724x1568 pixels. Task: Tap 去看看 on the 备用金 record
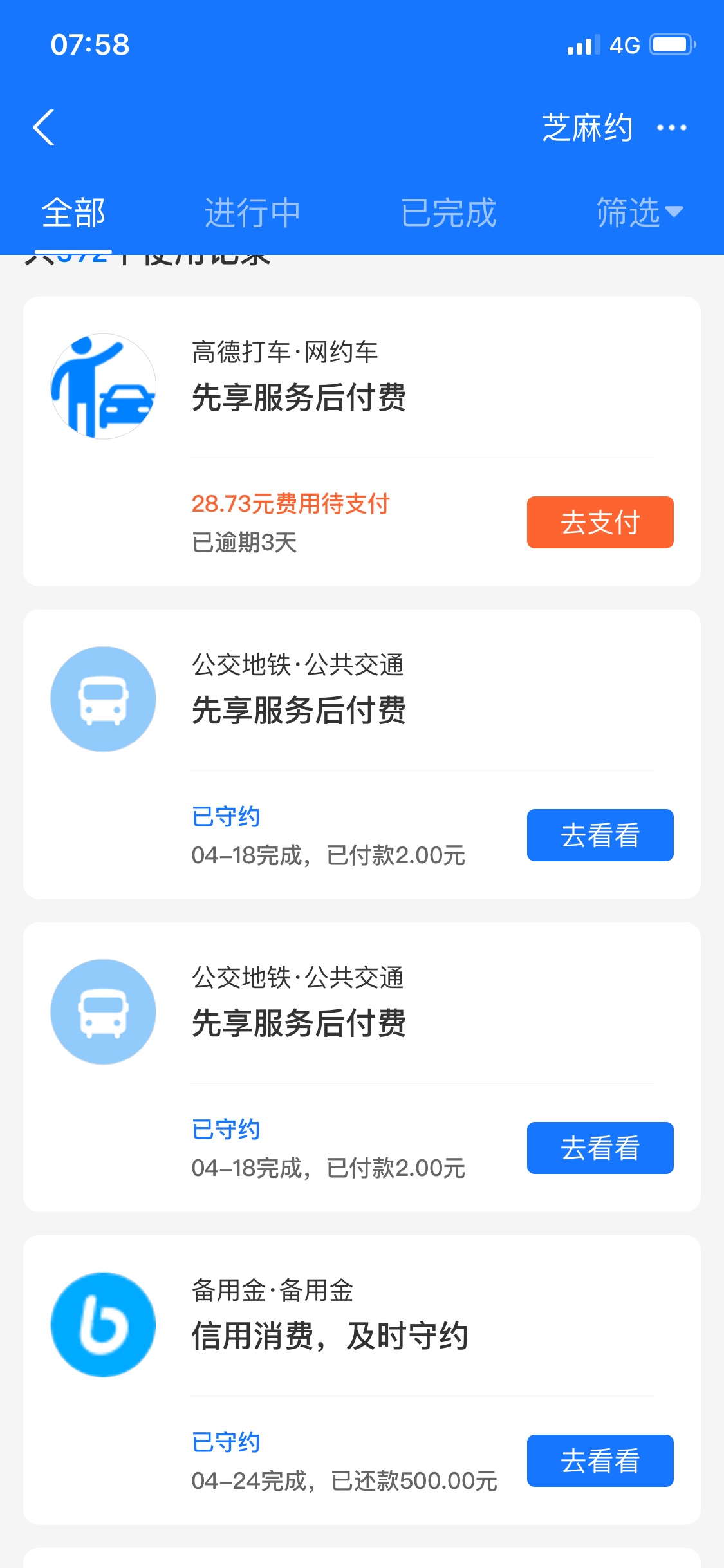(x=600, y=1461)
